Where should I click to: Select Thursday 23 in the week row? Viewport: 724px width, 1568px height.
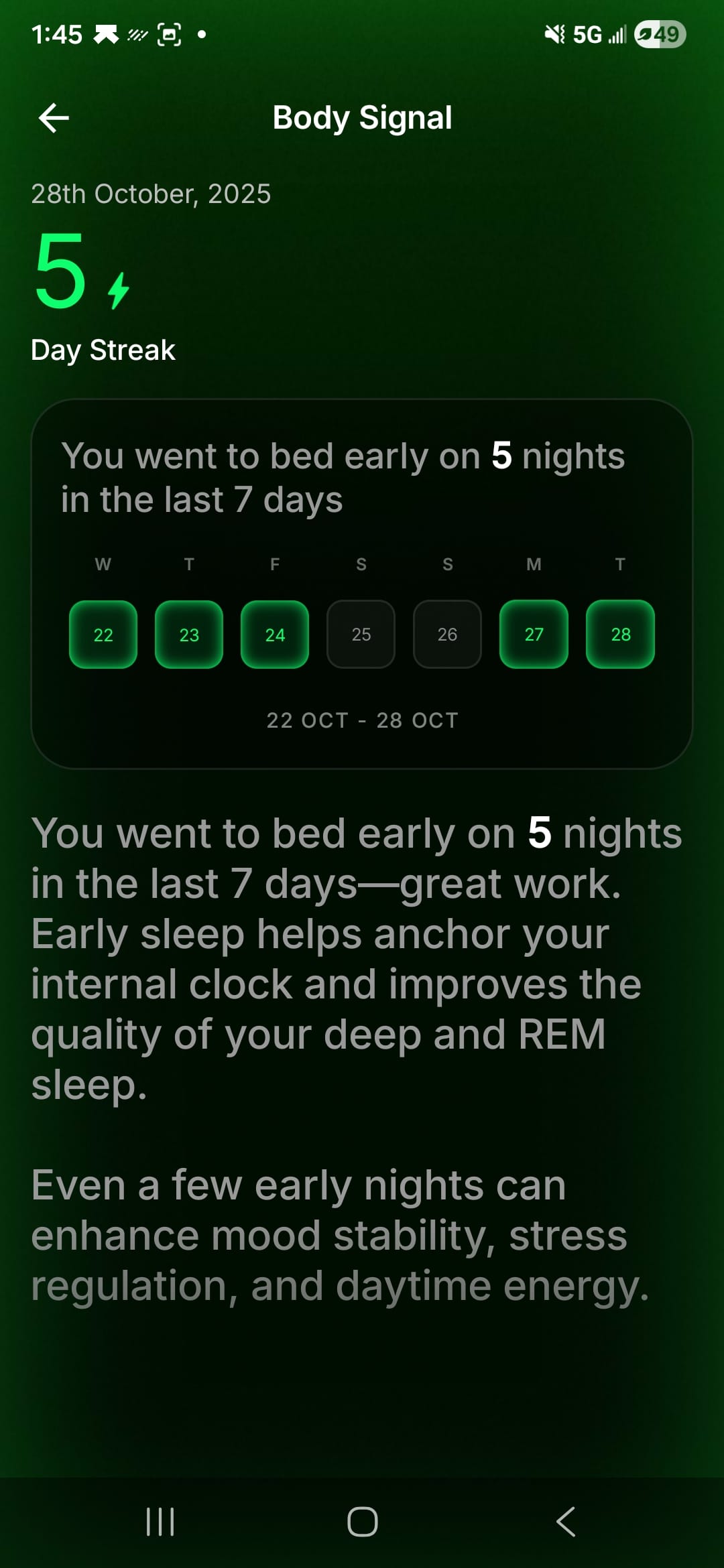pyautogui.click(x=189, y=634)
